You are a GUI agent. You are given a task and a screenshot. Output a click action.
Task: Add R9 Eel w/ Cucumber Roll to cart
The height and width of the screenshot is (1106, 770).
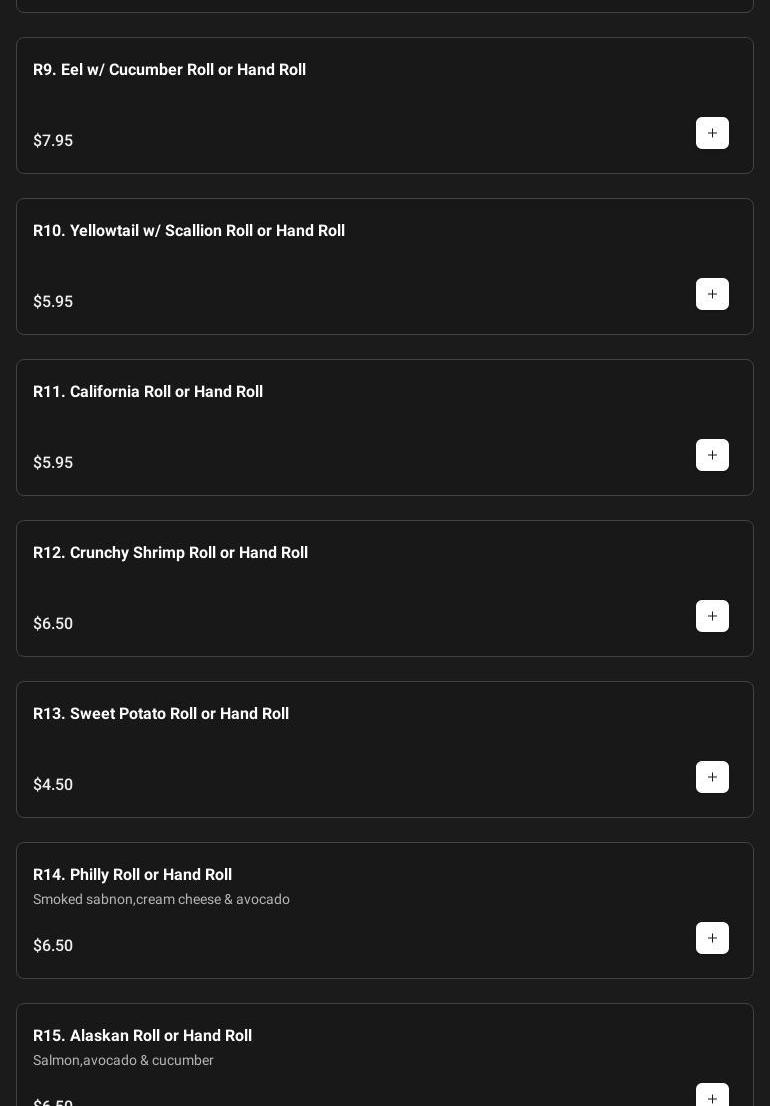pyautogui.click(x=712, y=133)
